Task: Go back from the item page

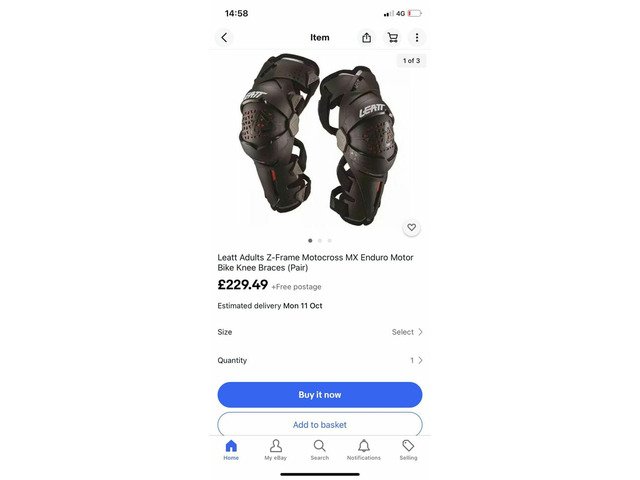Action: [x=224, y=38]
